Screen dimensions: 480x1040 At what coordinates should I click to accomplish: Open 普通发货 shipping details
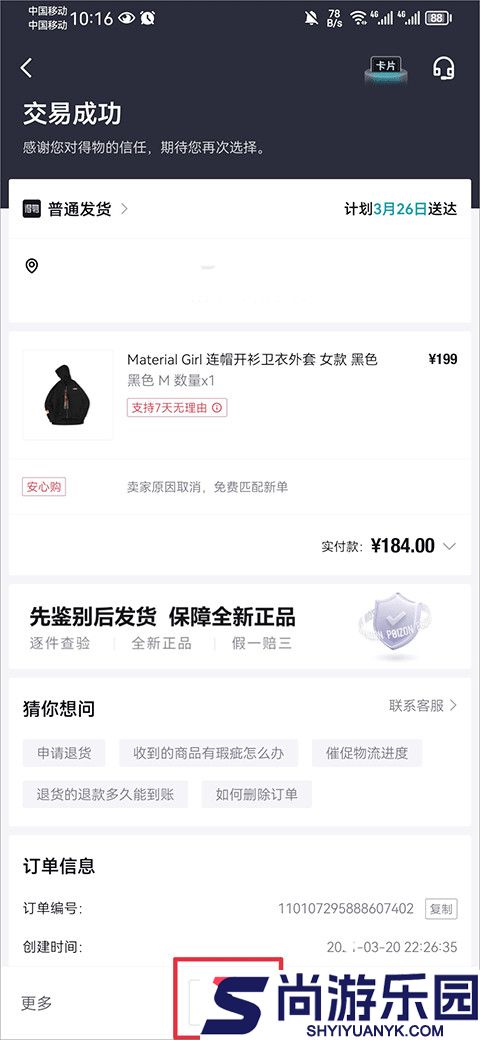click(75, 209)
